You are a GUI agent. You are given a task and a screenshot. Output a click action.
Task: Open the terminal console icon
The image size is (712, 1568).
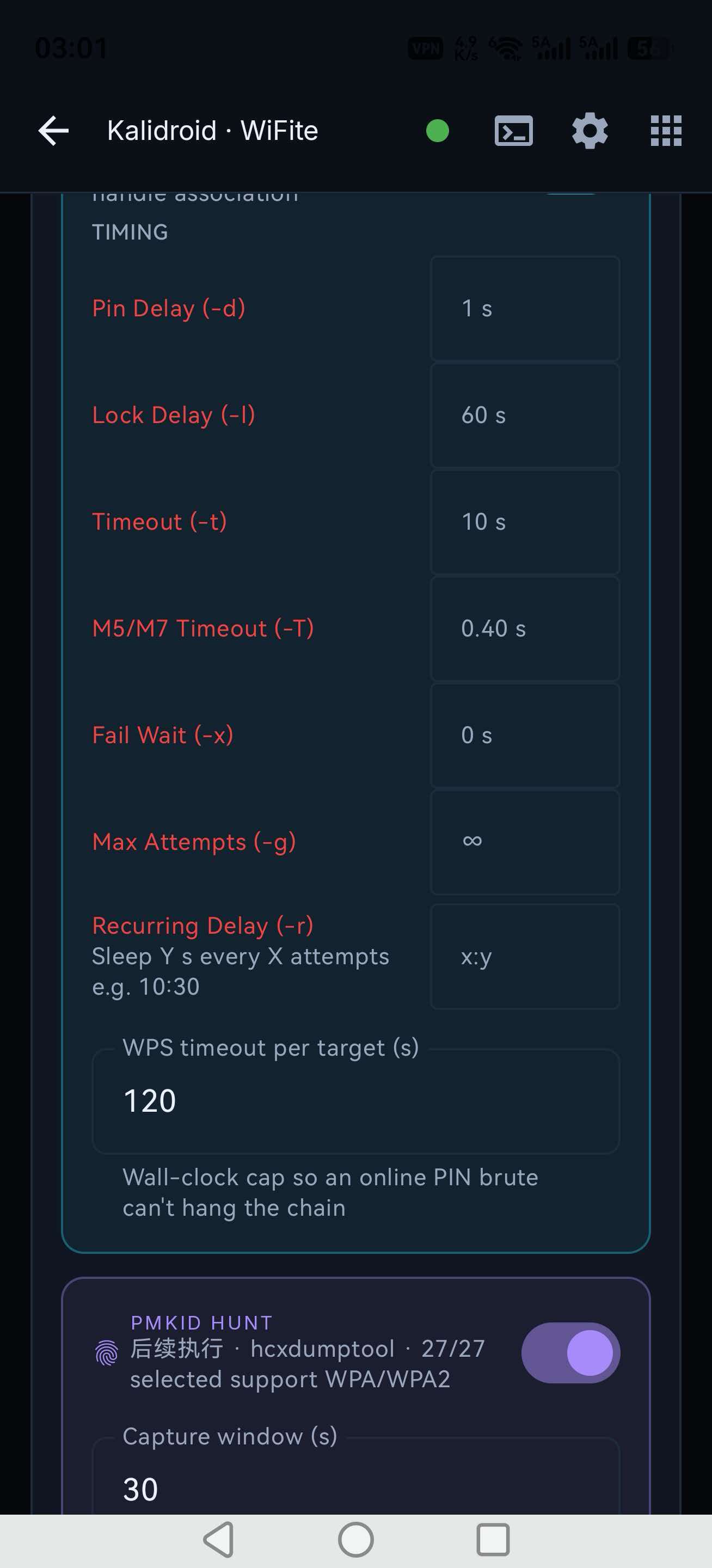tap(514, 131)
